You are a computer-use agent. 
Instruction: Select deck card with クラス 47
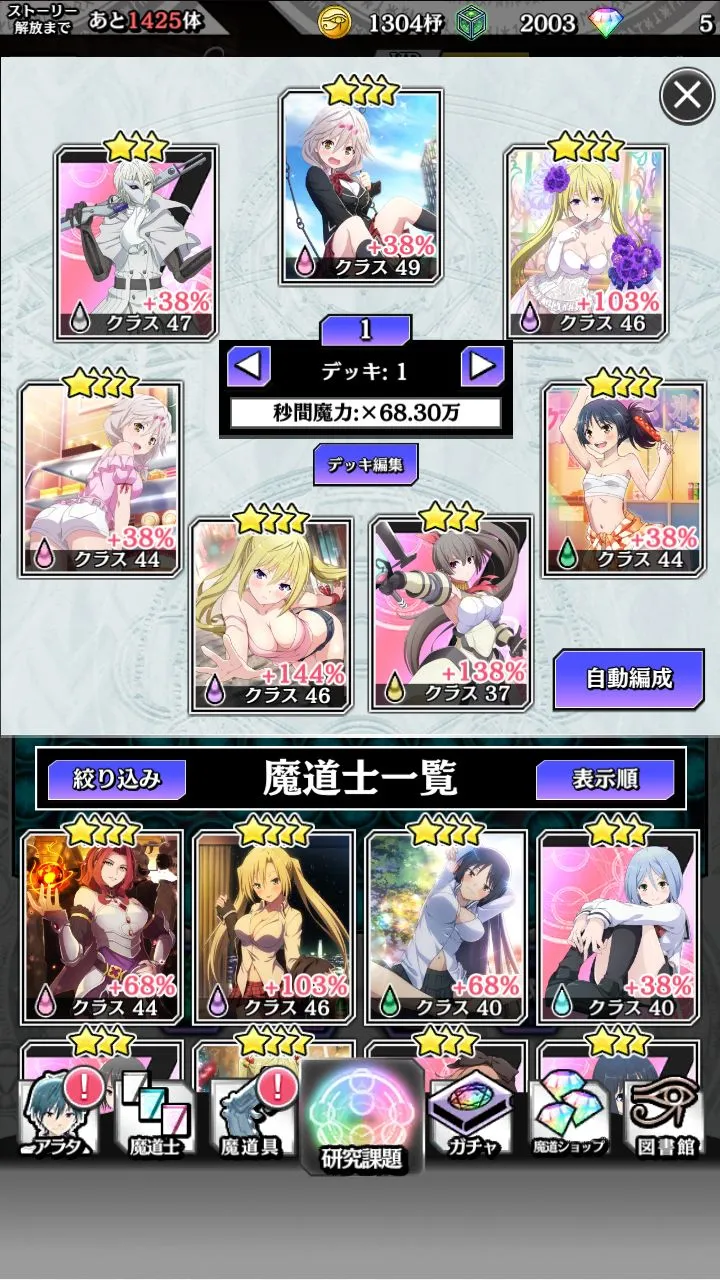point(136,243)
